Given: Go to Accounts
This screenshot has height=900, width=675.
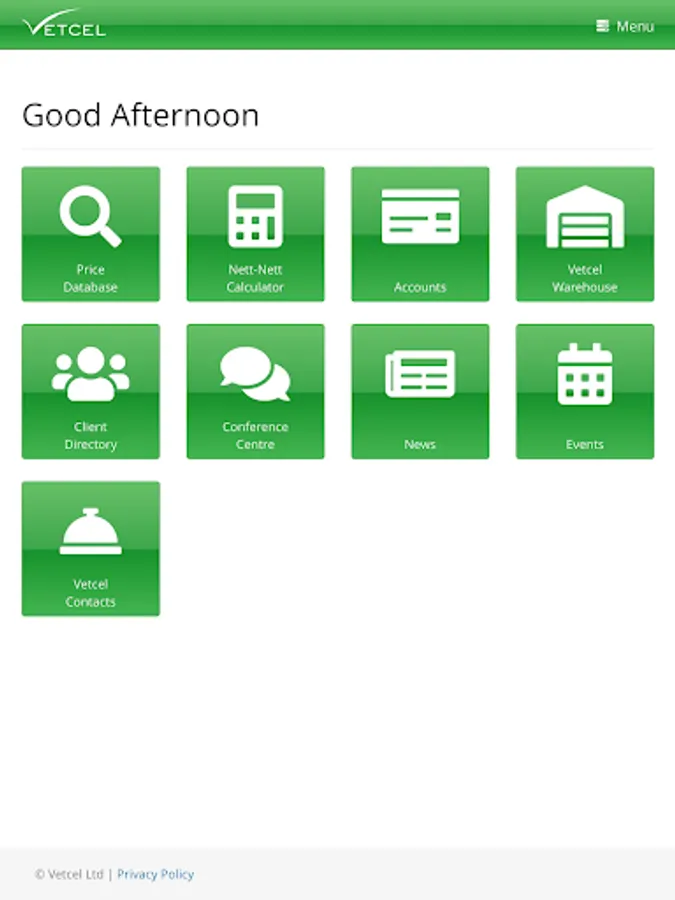Looking at the screenshot, I should (x=420, y=234).
